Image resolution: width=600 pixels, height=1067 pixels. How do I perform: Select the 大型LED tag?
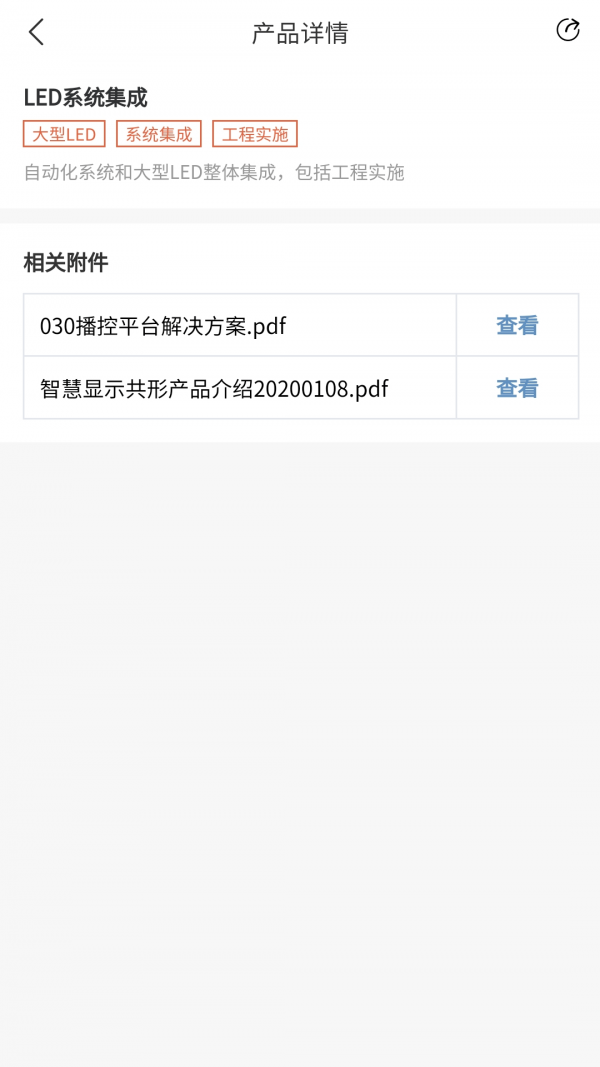[64, 134]
